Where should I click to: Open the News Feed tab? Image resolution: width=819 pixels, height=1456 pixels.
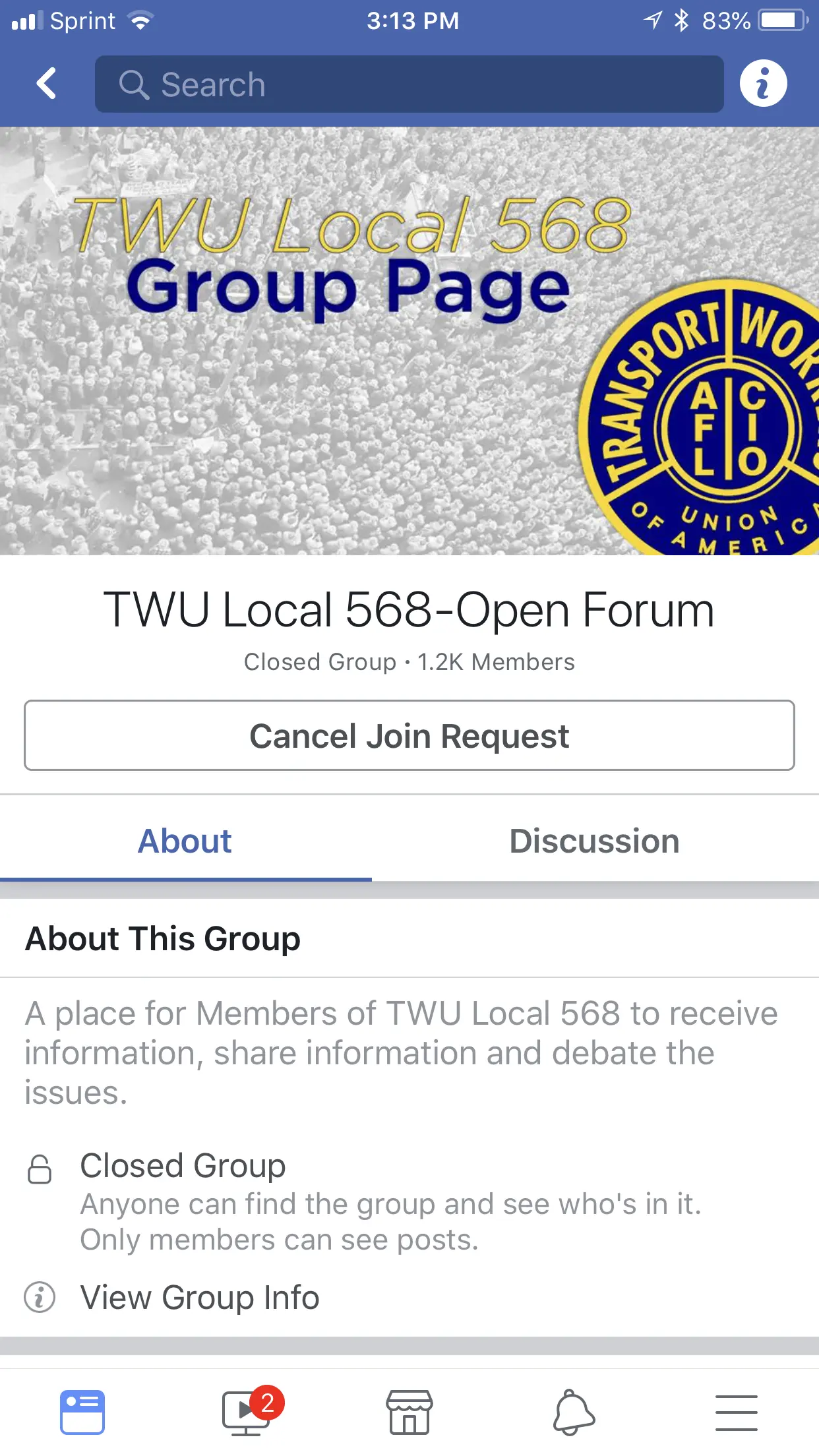[x=82, y=1412]
